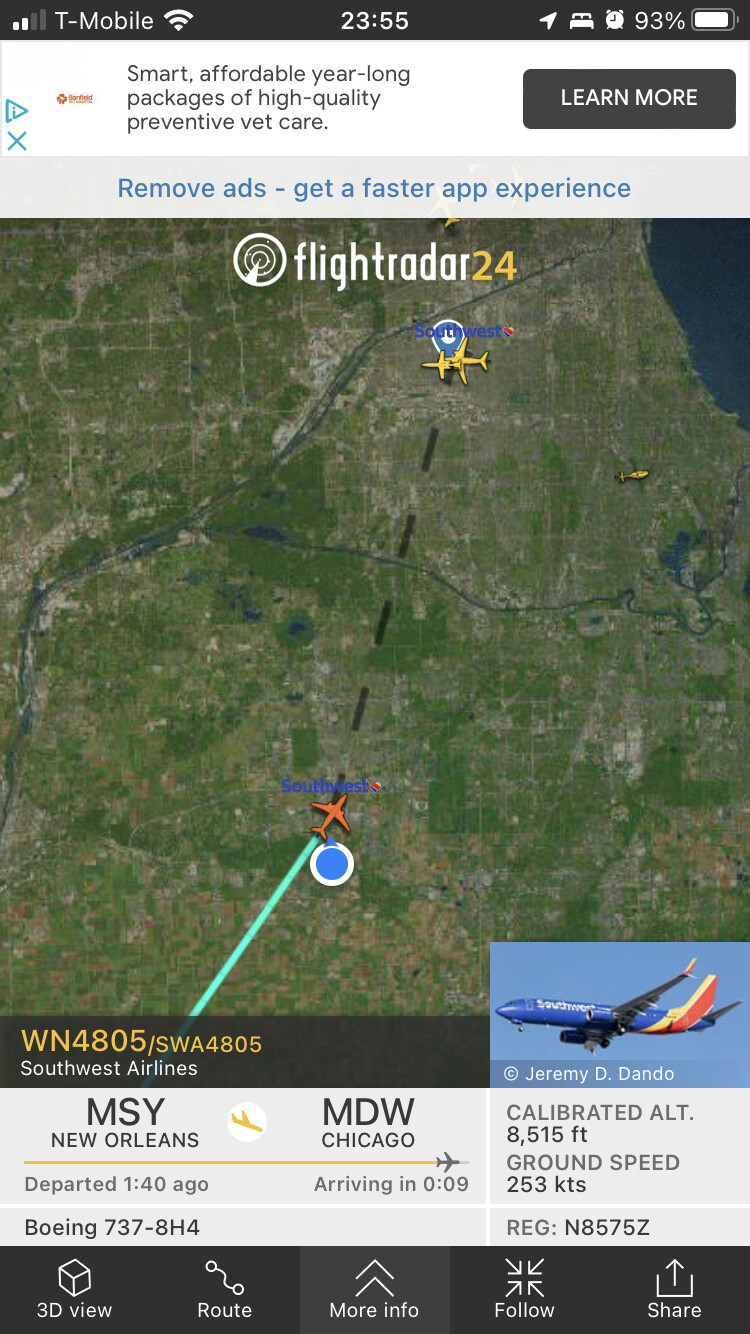Select the small yellow helicopter on map
The width and height of the screenshot is (750, 1334).
[633, 475]
